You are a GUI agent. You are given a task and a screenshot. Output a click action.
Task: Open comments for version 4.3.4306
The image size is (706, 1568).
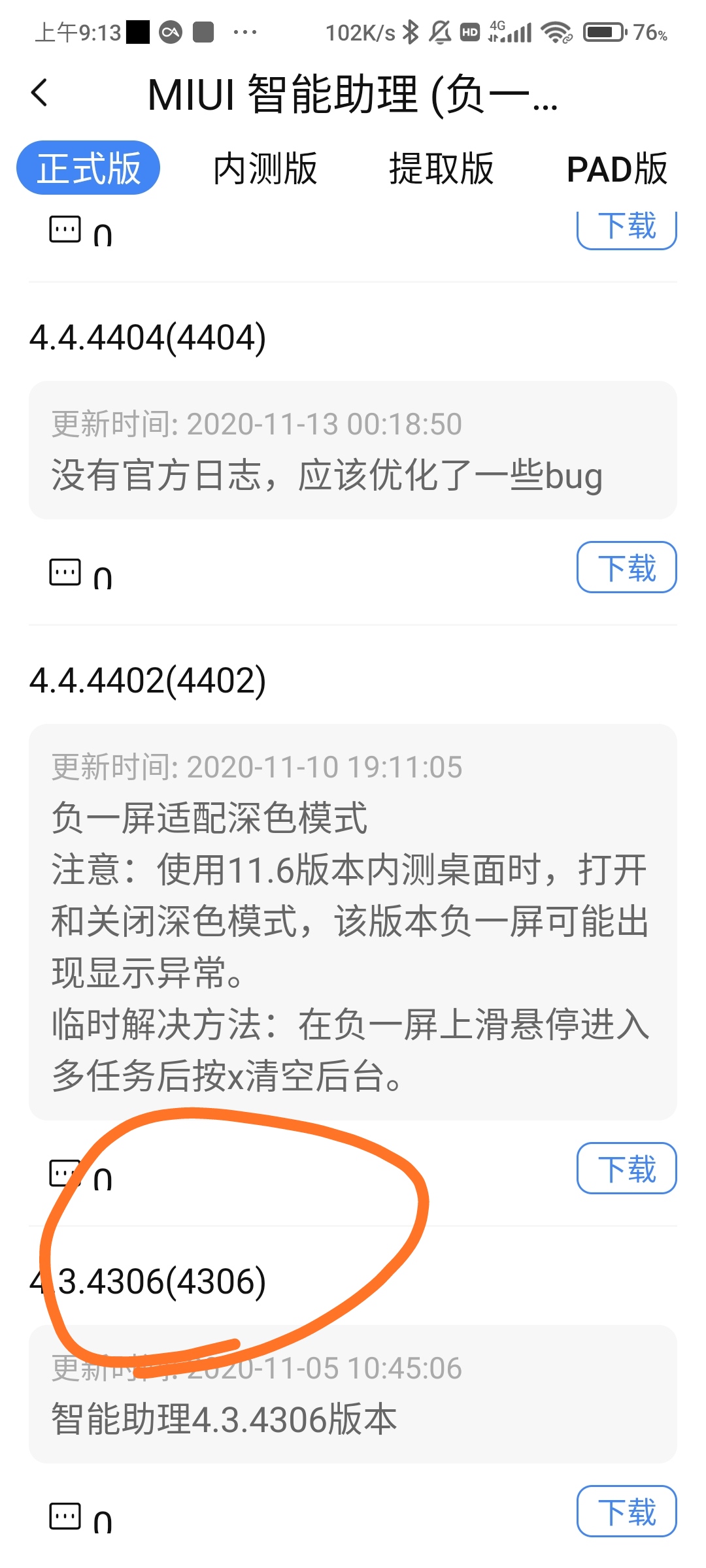65,1516
